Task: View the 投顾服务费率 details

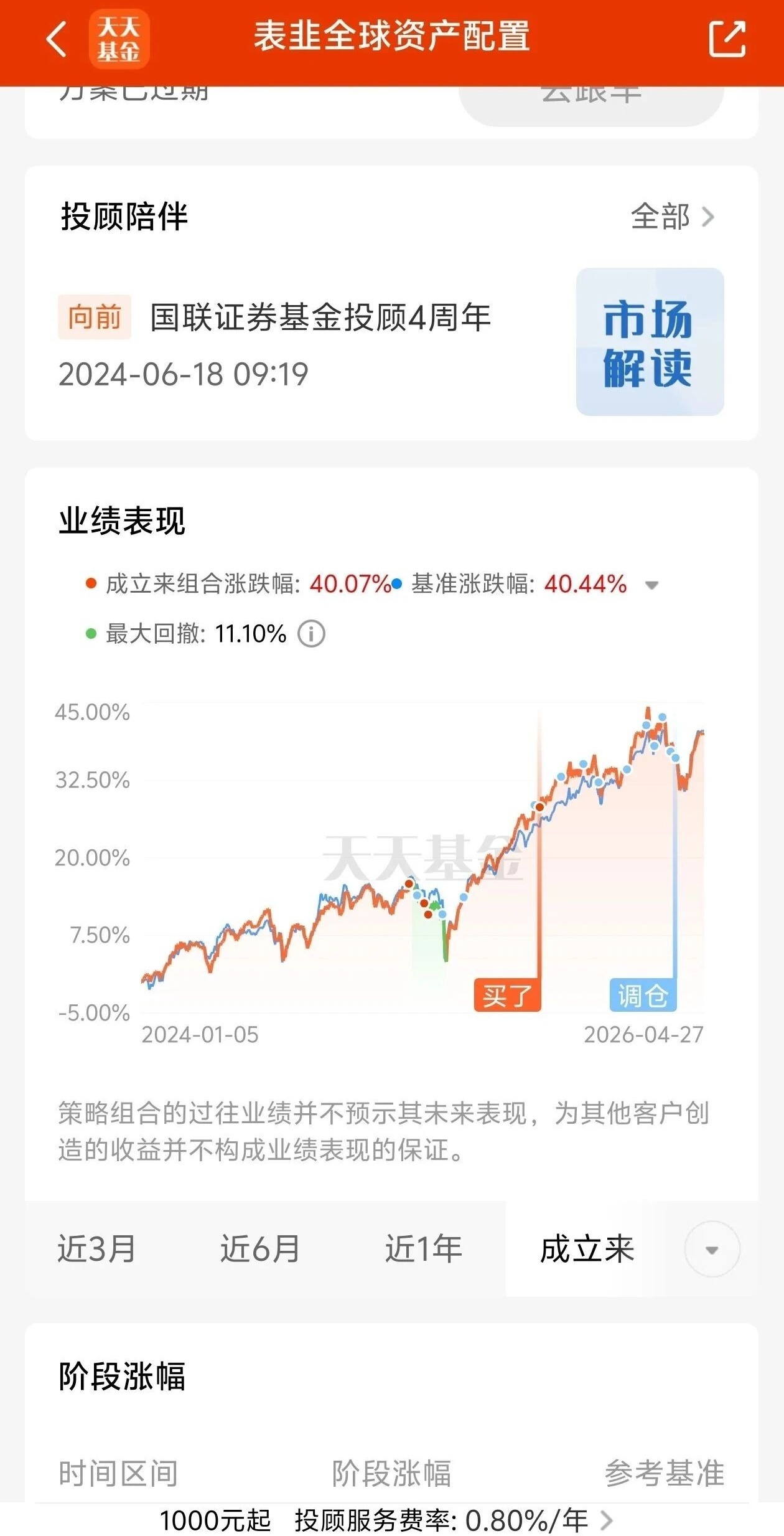Action: click(453, 1520)
